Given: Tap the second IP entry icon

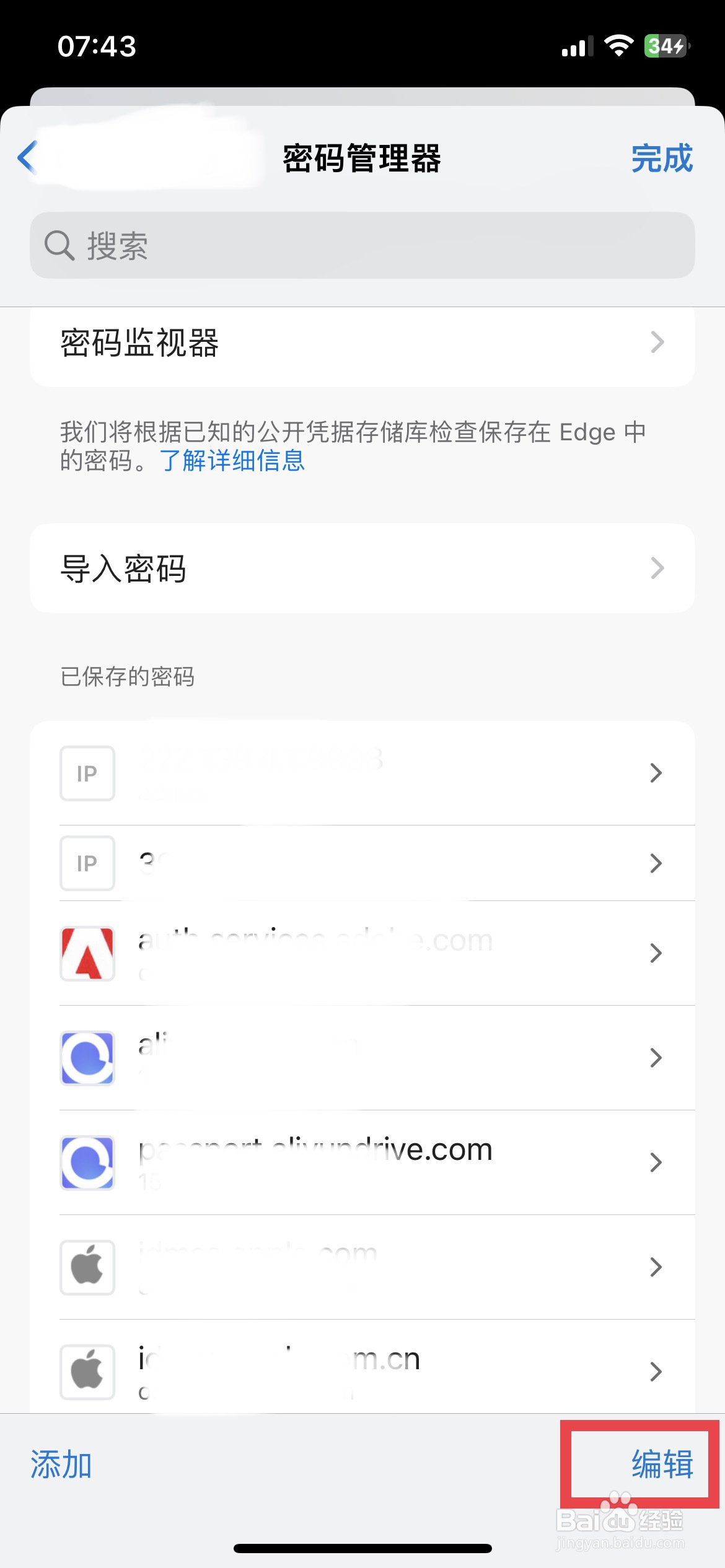Looking at the screenshot, I should point(87,863).
